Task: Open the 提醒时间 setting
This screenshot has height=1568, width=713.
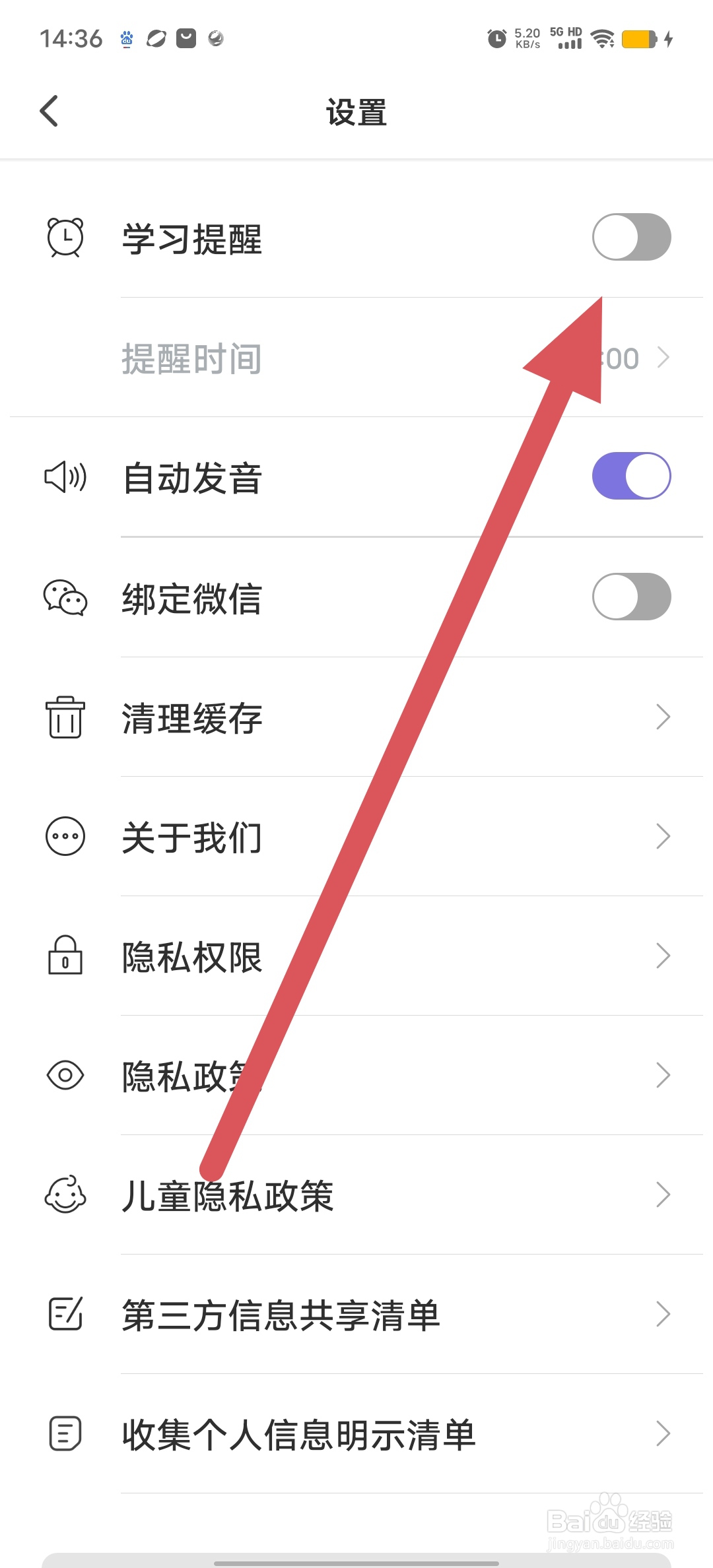Action: [356, 358]
